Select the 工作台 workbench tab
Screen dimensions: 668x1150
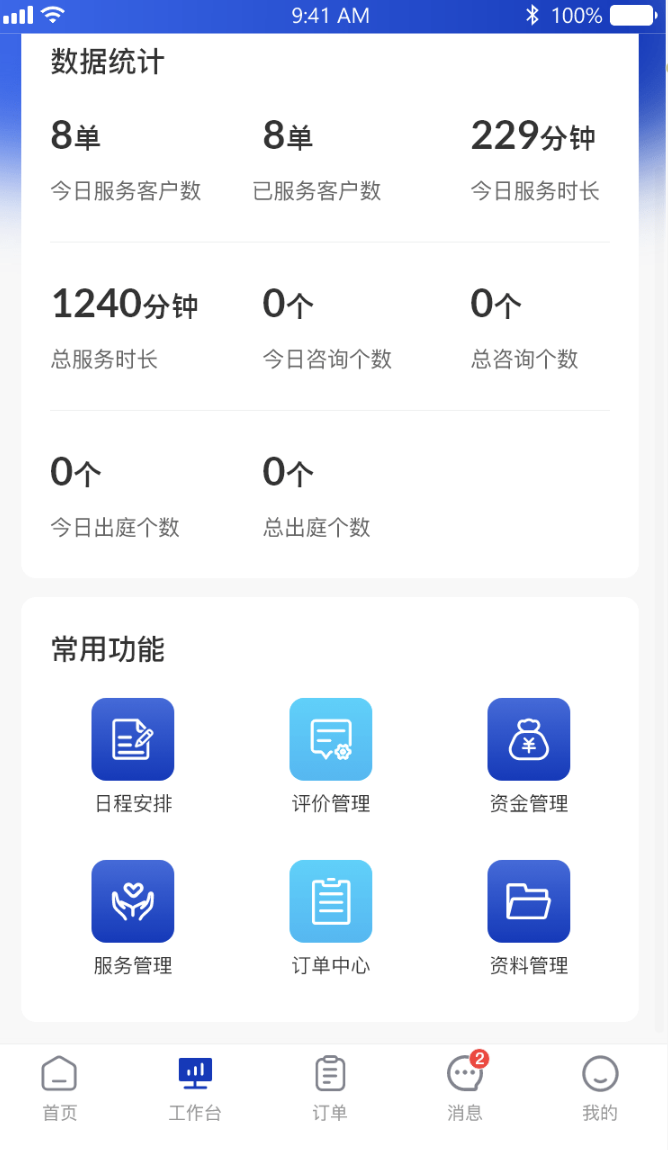click(195, 1088)
